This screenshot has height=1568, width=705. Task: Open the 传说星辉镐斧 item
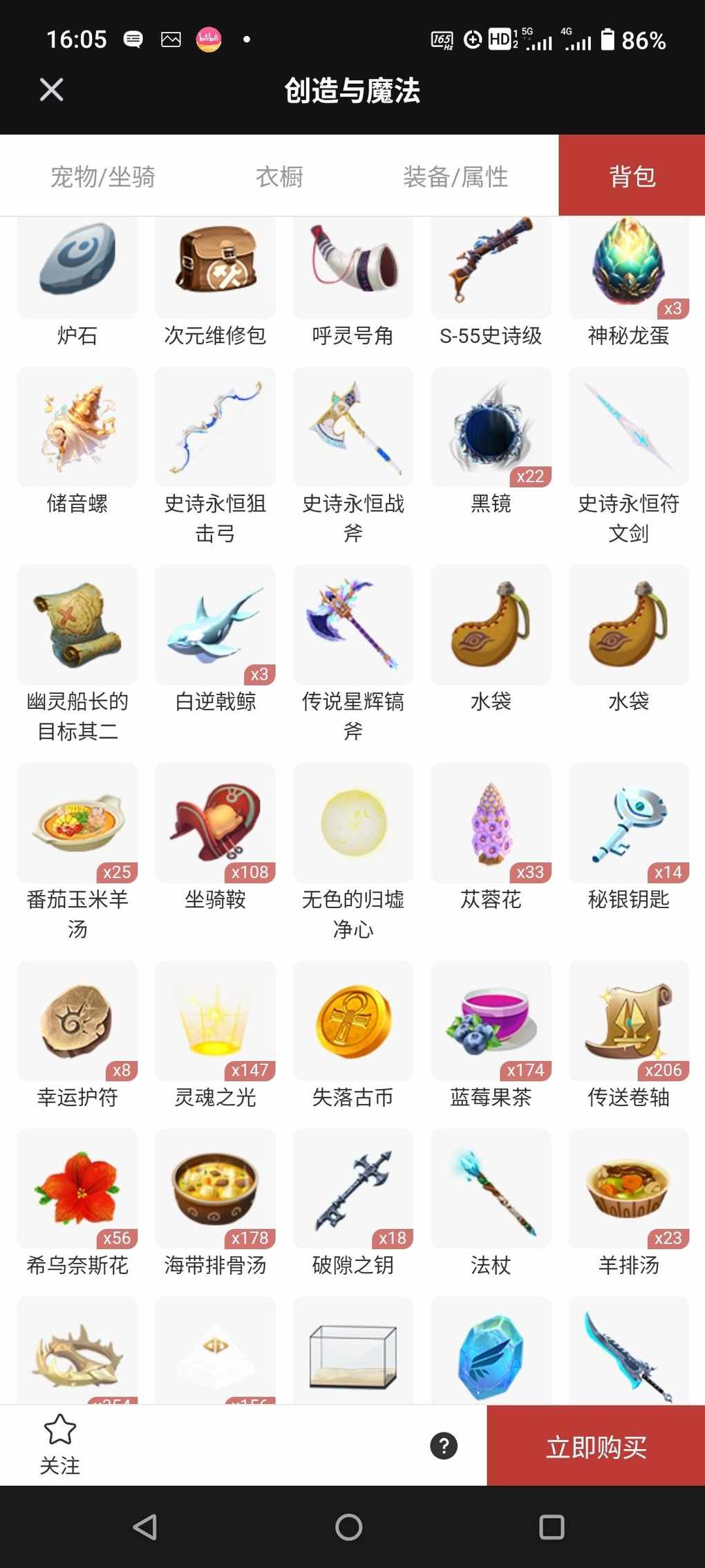click(353, 625)
